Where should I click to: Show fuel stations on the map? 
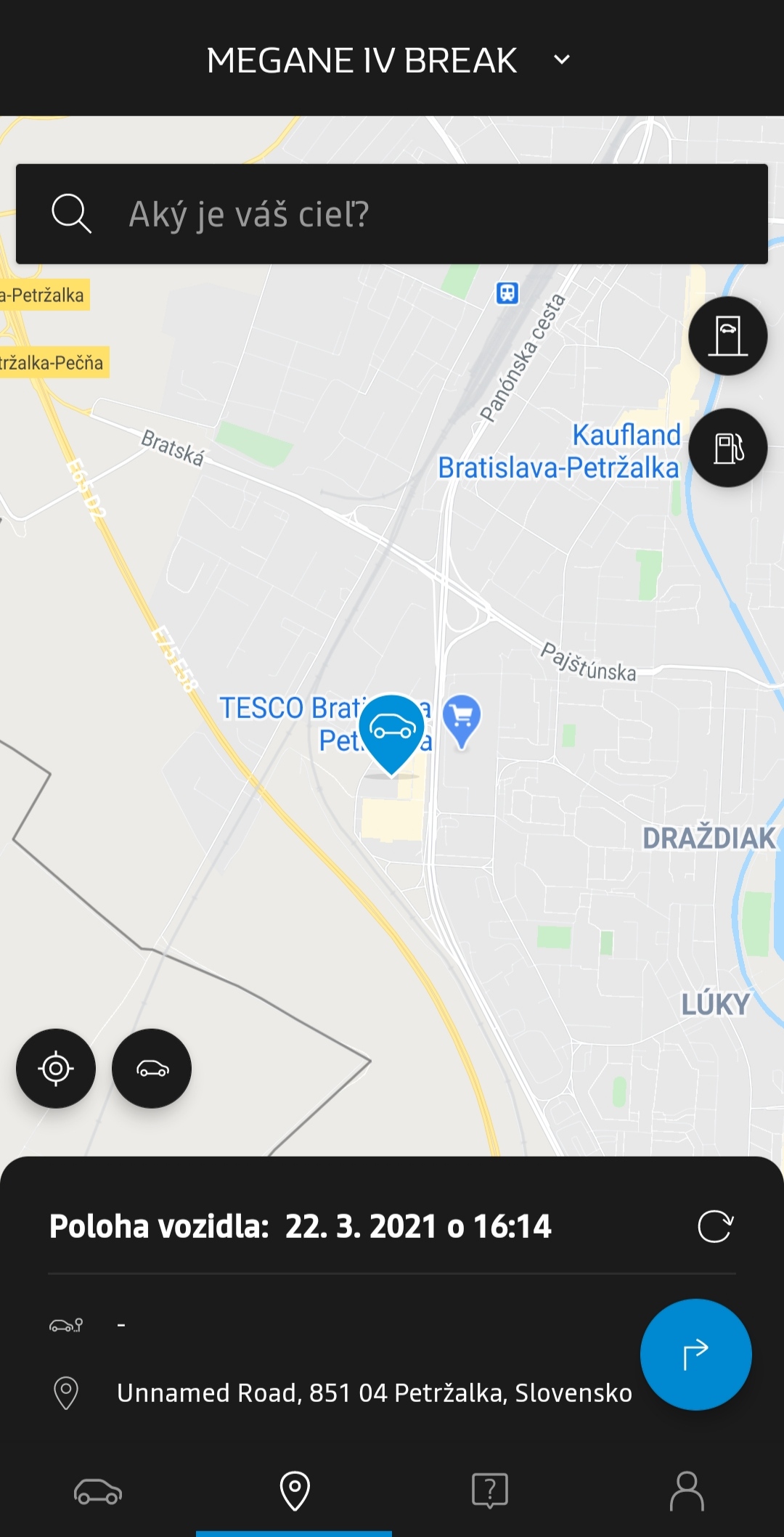point(728,448)
